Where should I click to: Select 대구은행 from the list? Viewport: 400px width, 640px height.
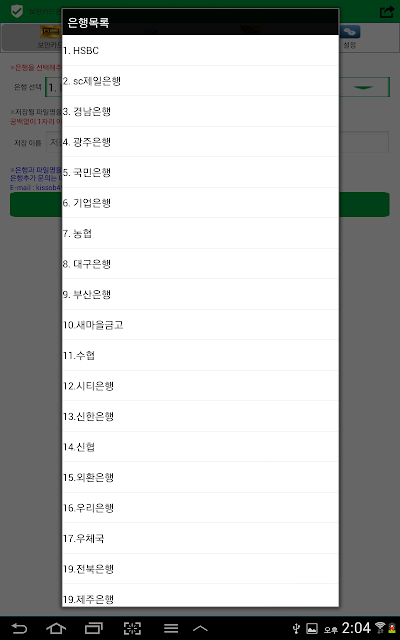tap(200, 264)
